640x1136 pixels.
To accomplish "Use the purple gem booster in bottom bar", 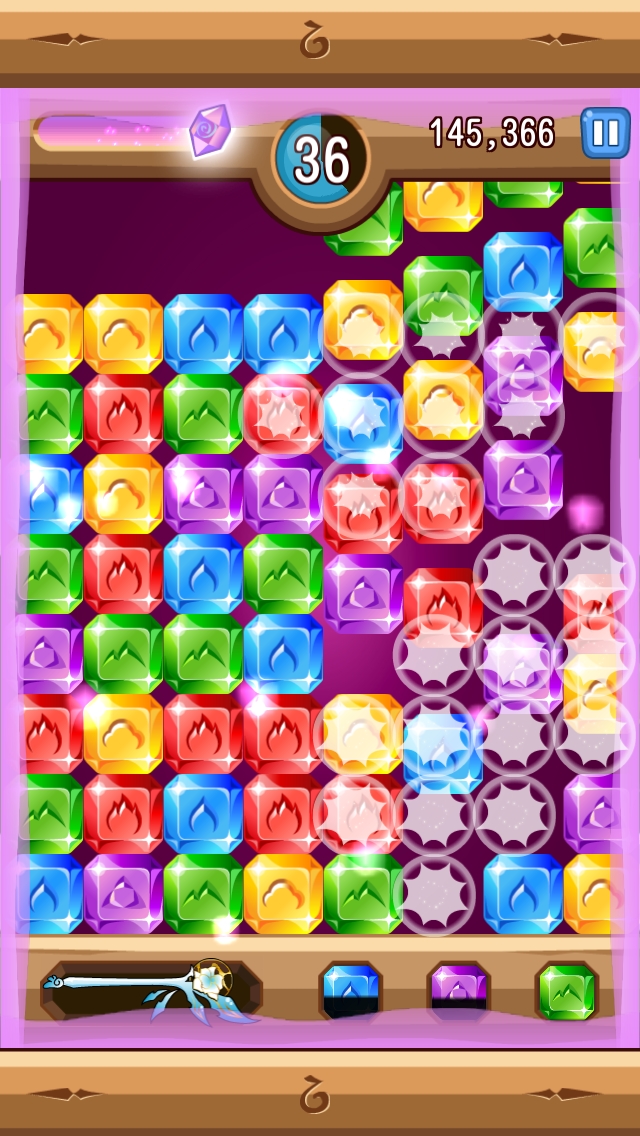I will (x=458, y=991).
